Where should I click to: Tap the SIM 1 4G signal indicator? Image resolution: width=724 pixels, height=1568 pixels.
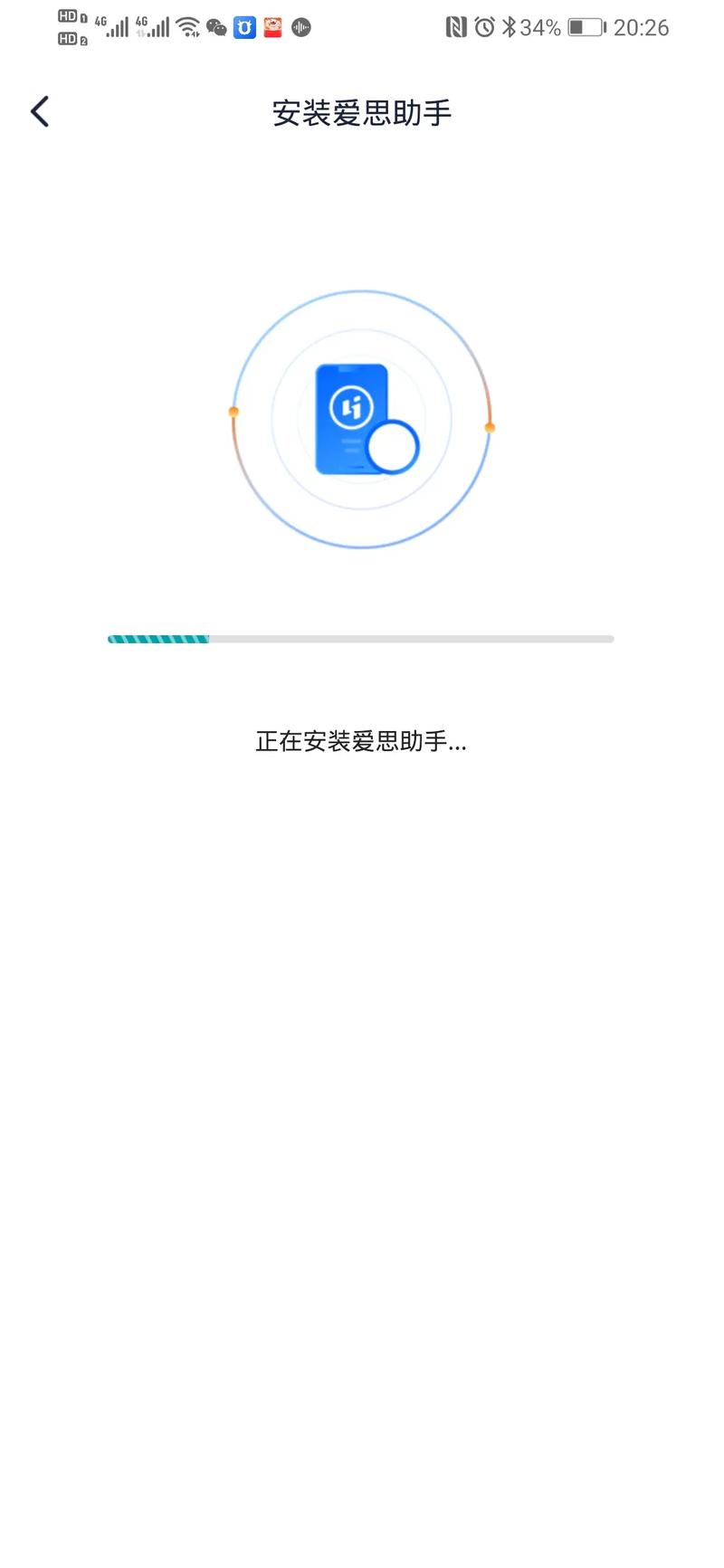pos(110,25)
